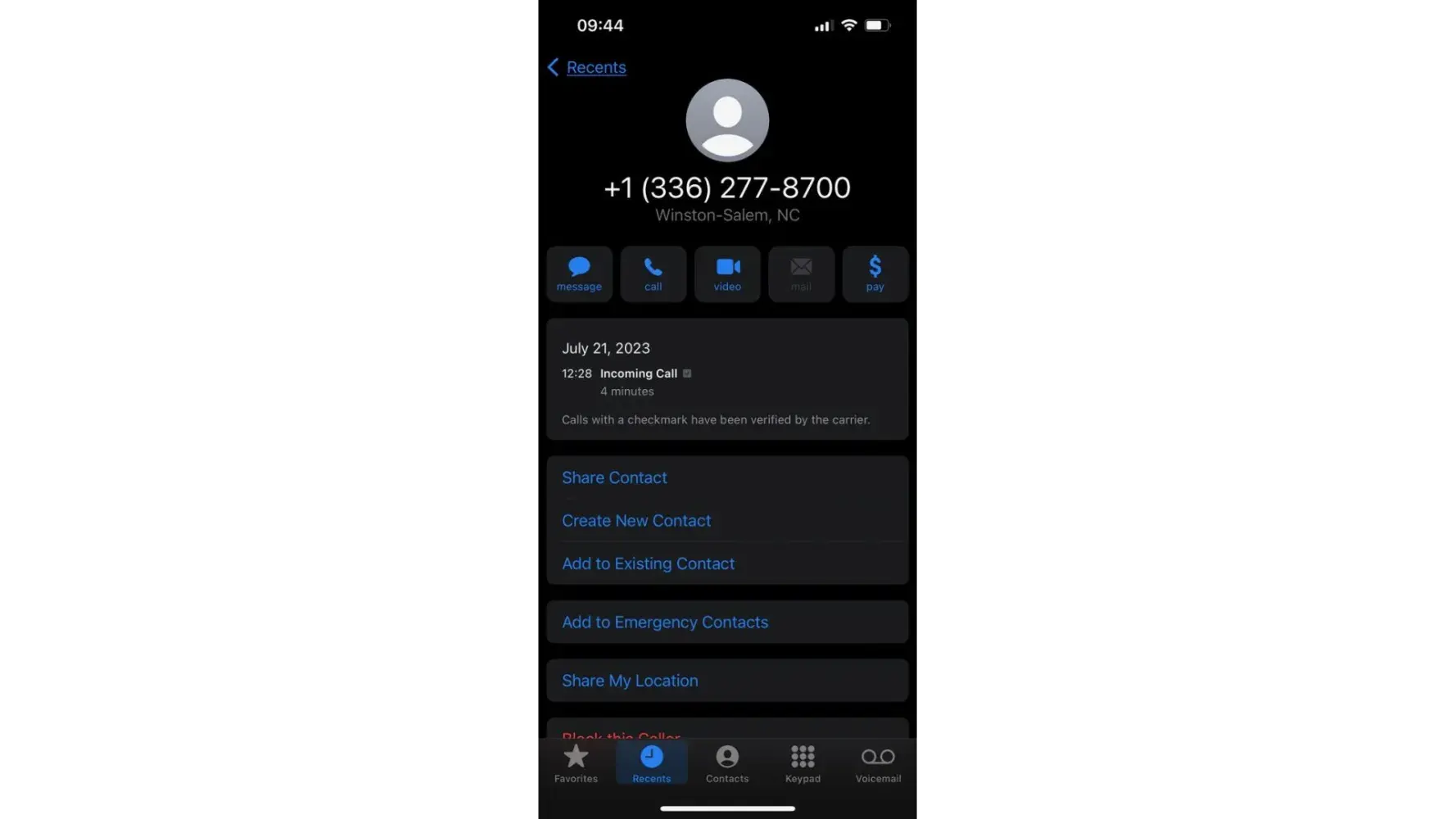Open the Keypad tab
The height and width of the screenshot is (819, 1456).
click(x=803, y=764)
